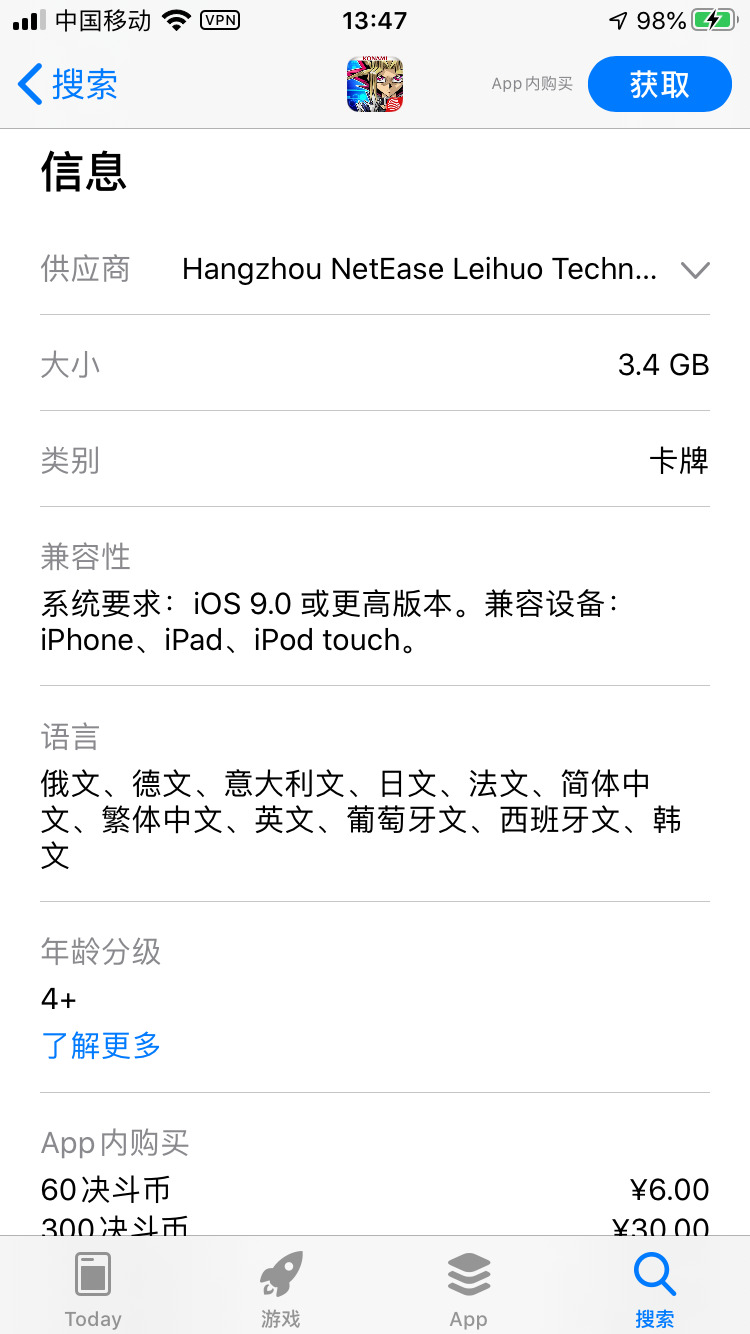Select the 搜索 tab
Viewport: 750px width, 1334px height.
point(655,1289)
